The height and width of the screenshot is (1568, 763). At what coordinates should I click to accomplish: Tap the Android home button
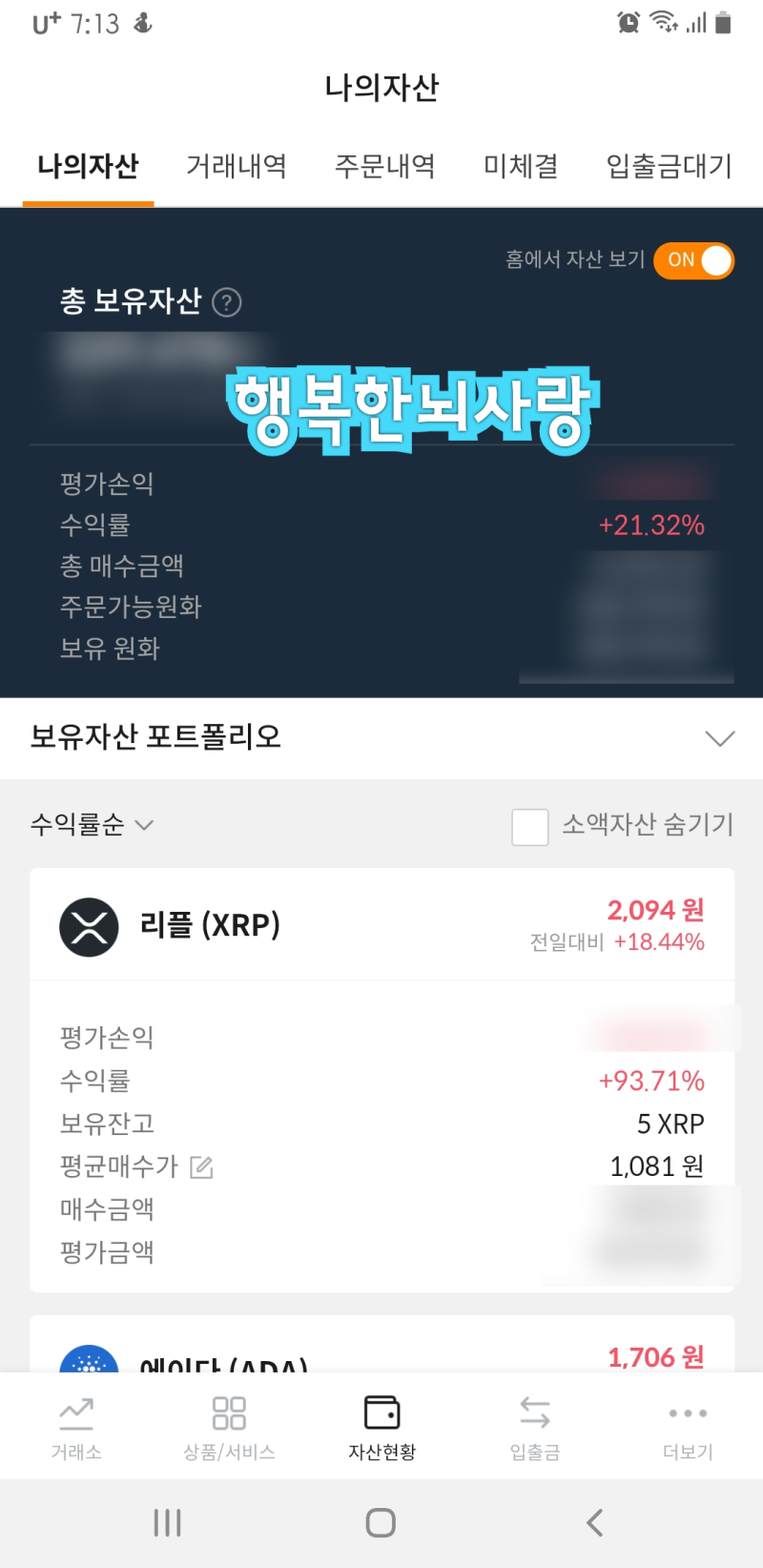click(x=380, y=1522)
